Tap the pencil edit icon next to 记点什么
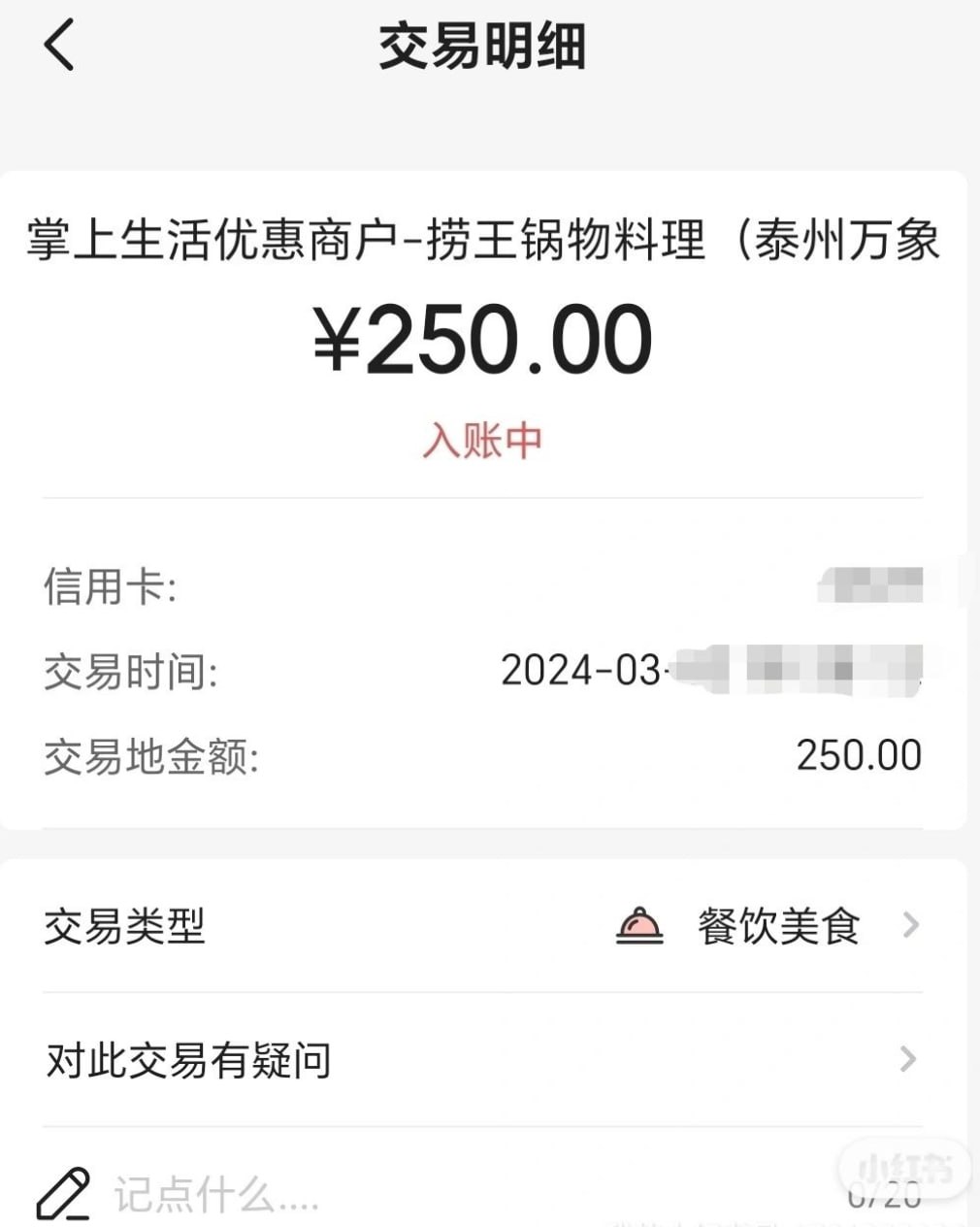The image size is (980, 1227). pos(64,1193)
